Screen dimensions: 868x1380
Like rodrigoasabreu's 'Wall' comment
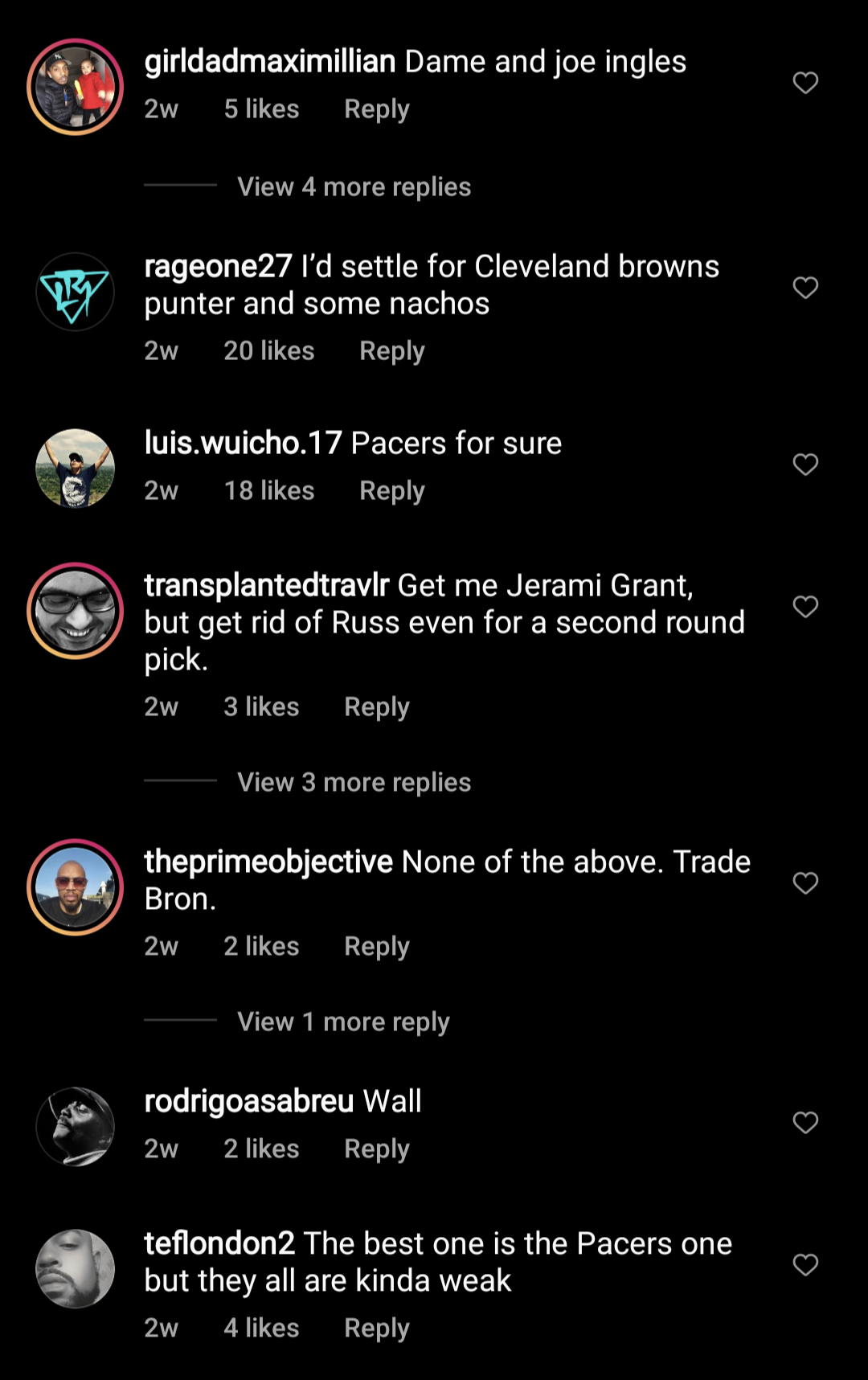click(805, 1123)
